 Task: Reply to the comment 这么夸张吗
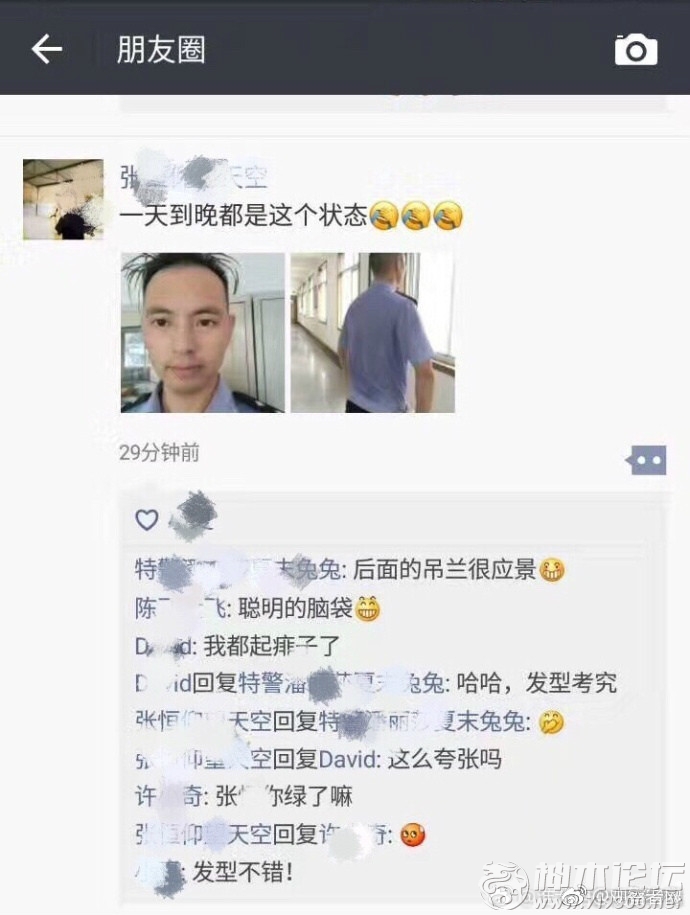coord(440,759)
